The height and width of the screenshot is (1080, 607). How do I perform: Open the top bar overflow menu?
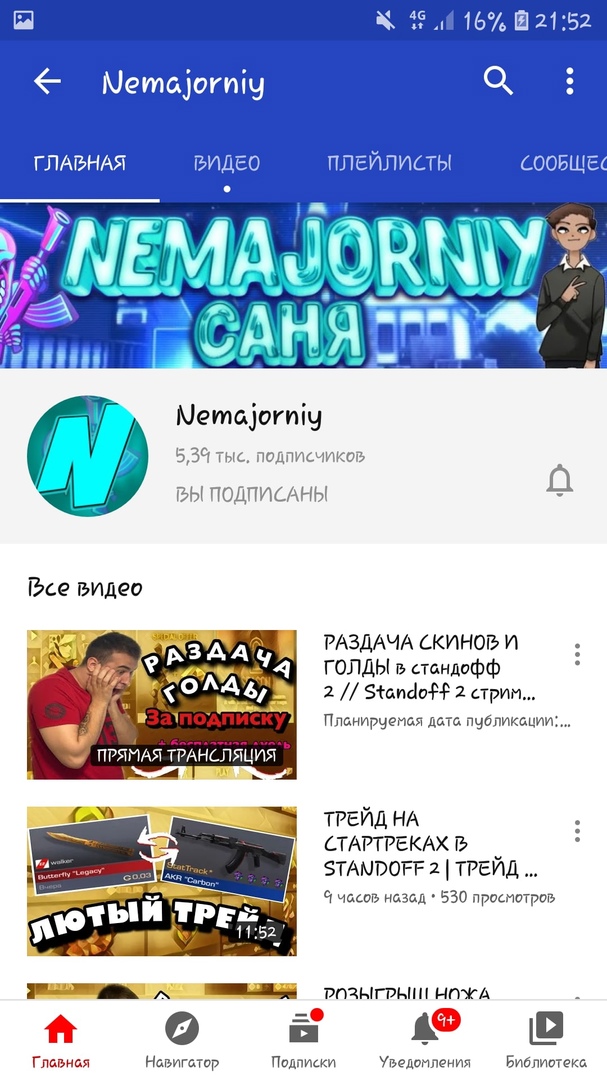pos(569,81)
